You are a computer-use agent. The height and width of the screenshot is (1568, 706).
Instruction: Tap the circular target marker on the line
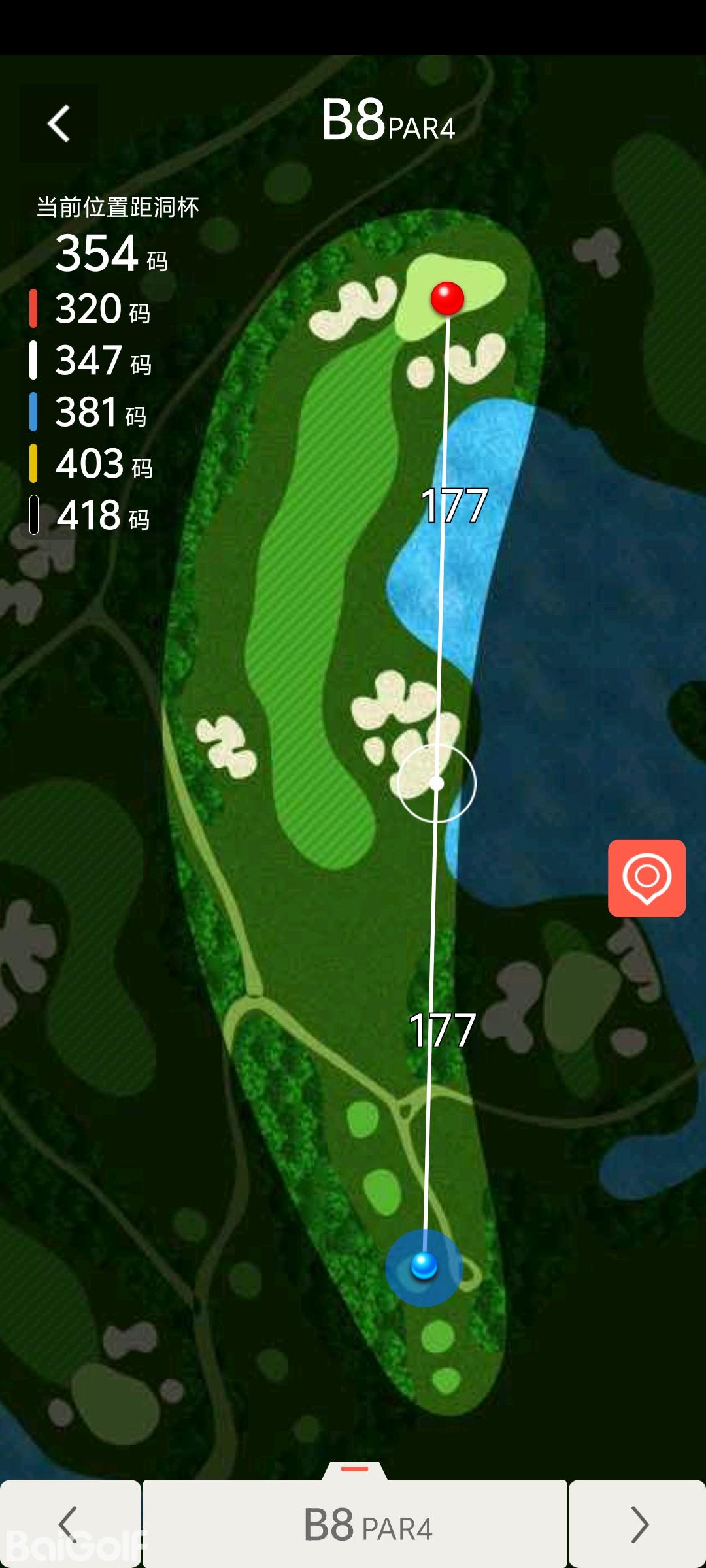437,783
